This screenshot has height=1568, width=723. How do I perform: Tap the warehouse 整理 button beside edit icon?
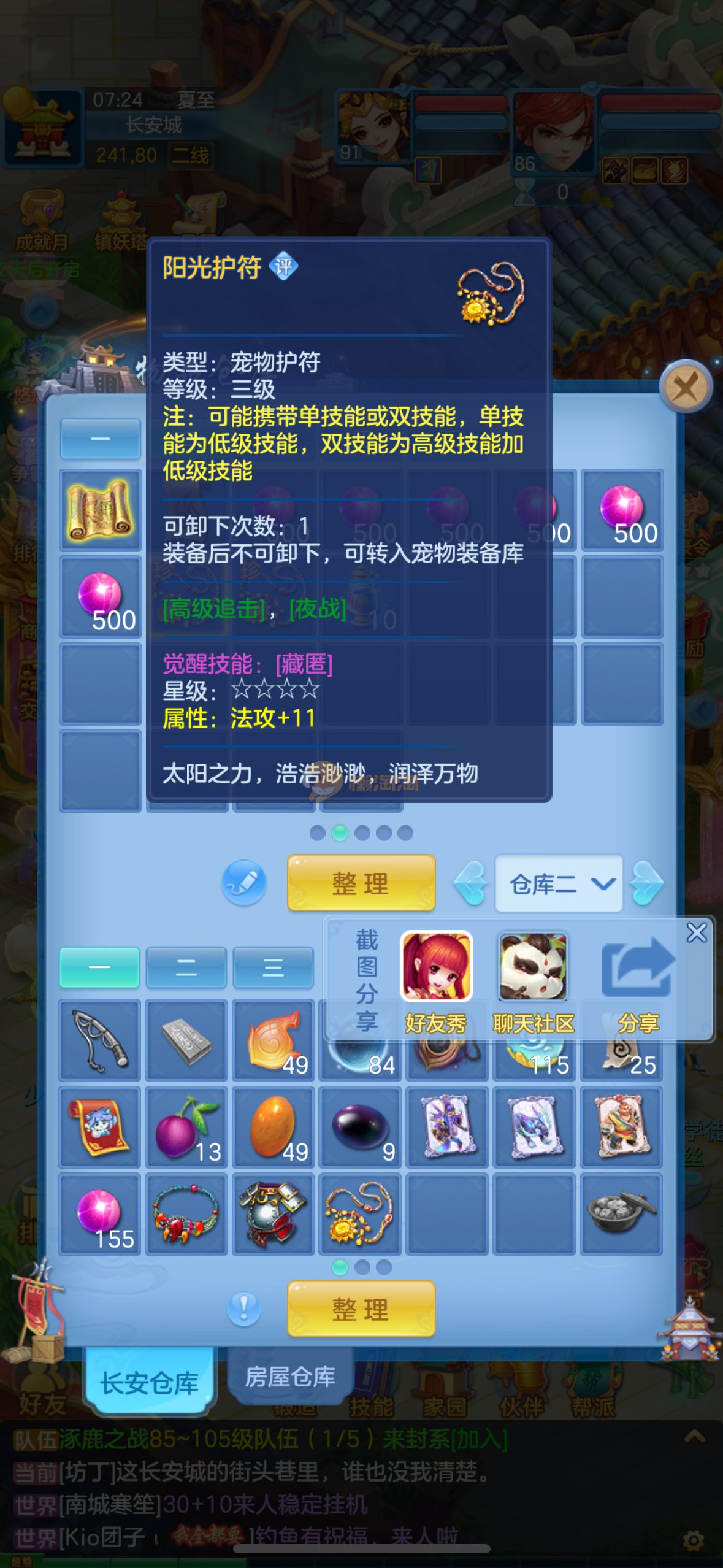coord(361,883)
